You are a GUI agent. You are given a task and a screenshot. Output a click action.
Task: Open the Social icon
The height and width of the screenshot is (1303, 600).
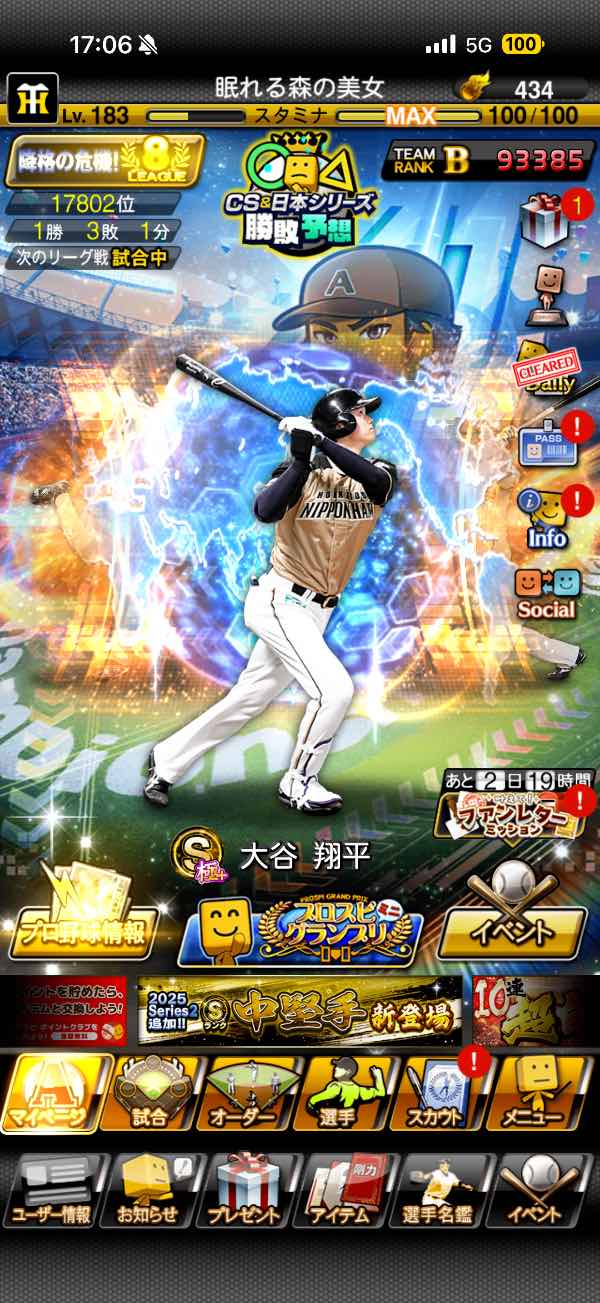(546, 593)
